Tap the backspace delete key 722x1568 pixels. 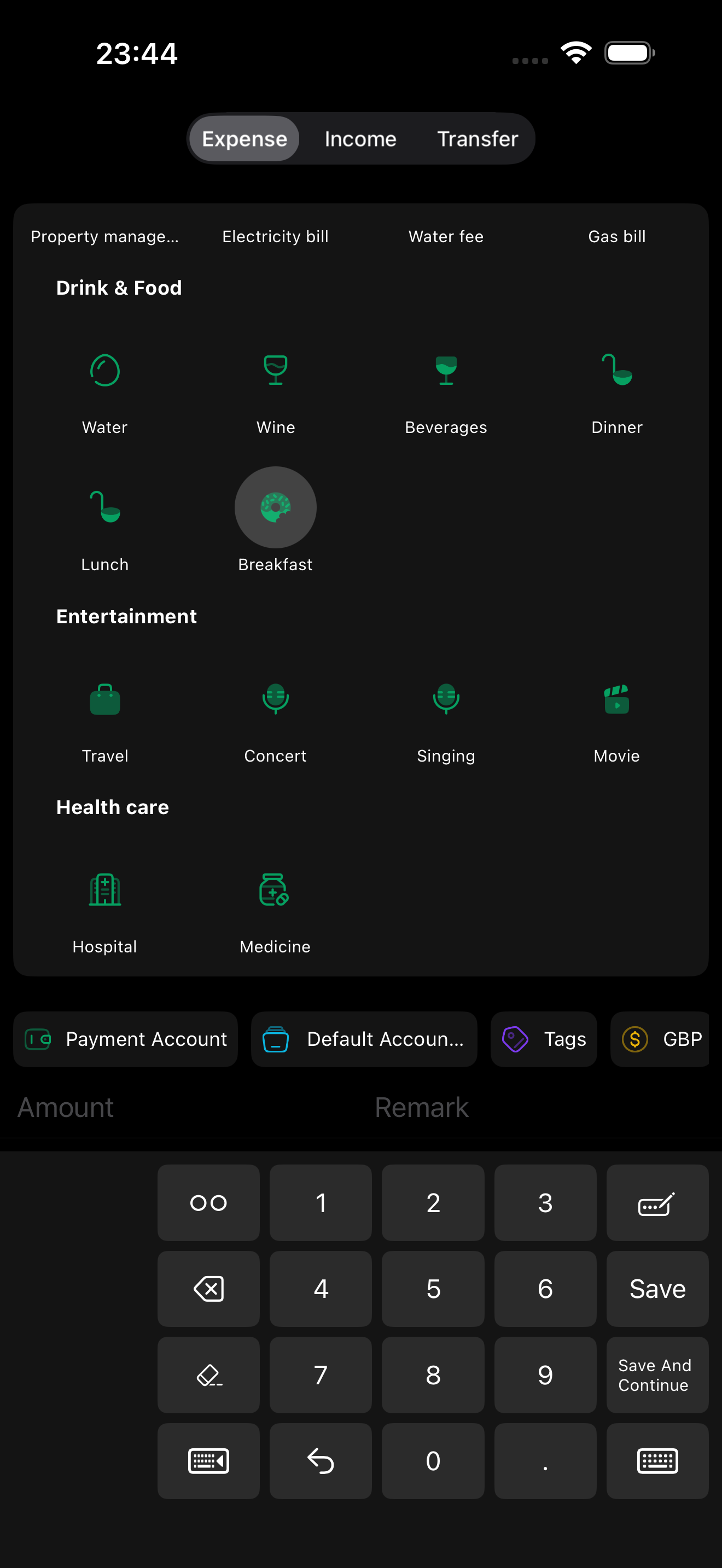pyautogui.click(x=208, y=1289)
